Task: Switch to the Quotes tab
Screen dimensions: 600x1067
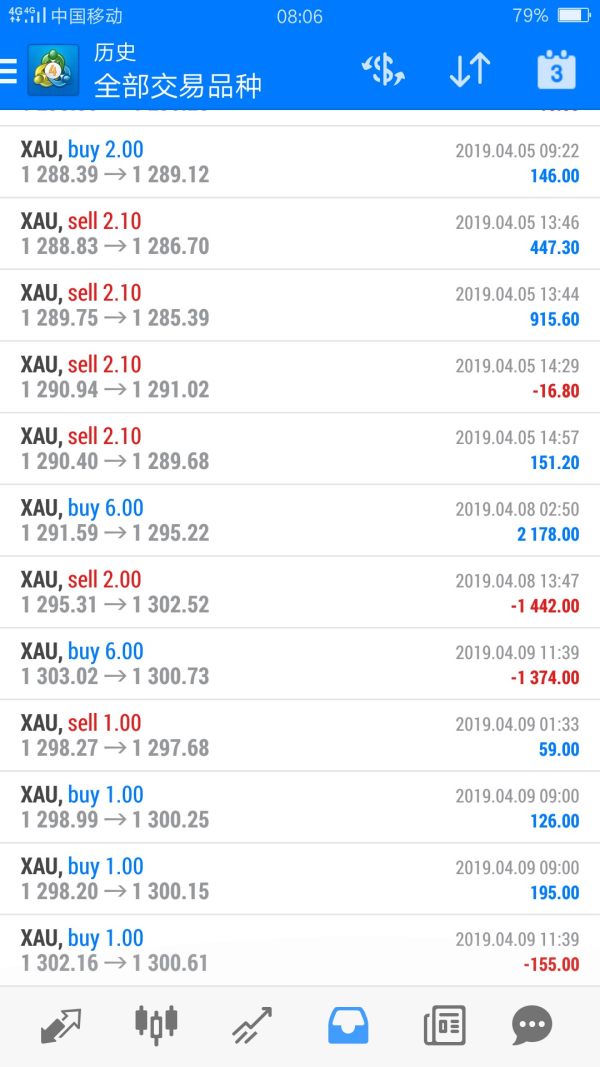Action: tap(60, 1025)
